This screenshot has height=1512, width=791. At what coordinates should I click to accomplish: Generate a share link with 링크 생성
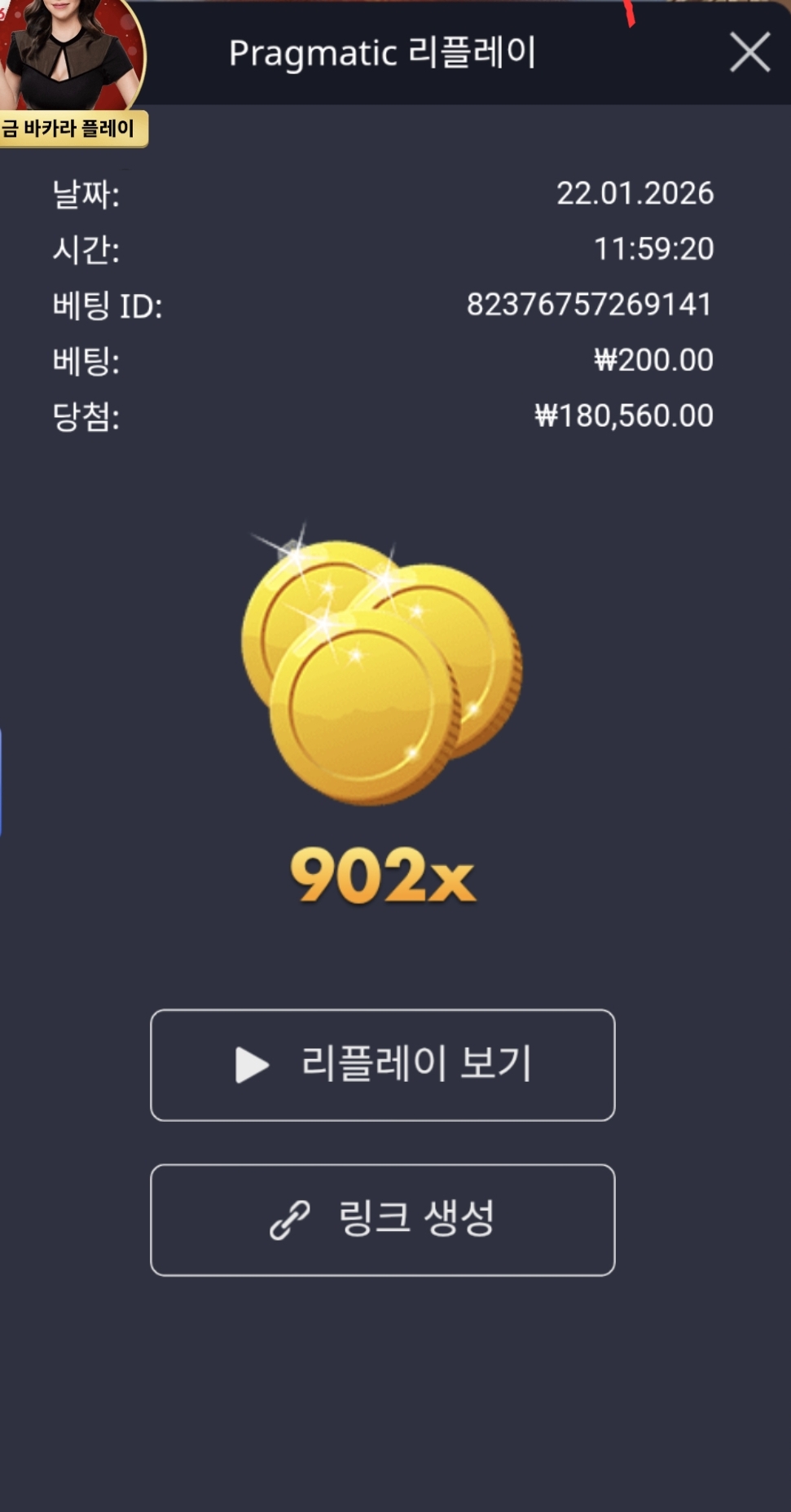(x=382, y=1220)
